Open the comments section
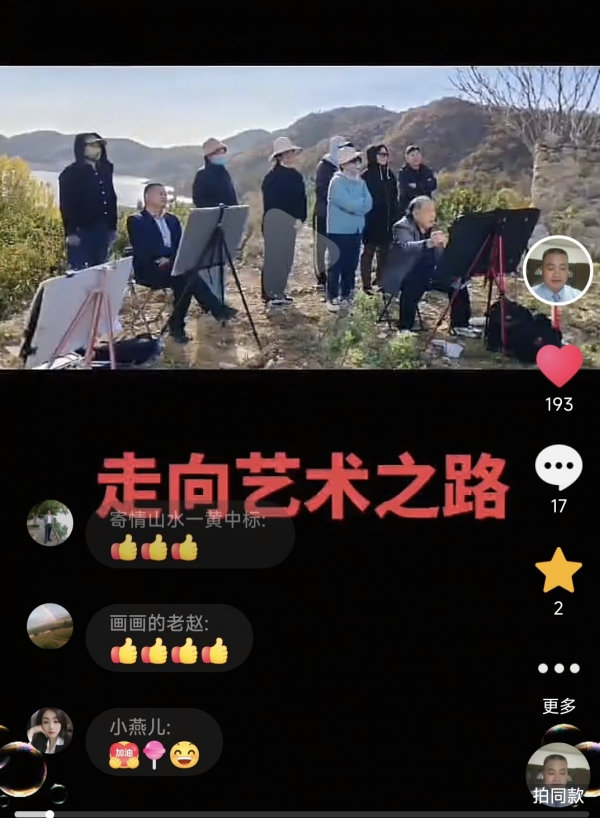This screenshot has height=818, width=600. tap(558, 468)
